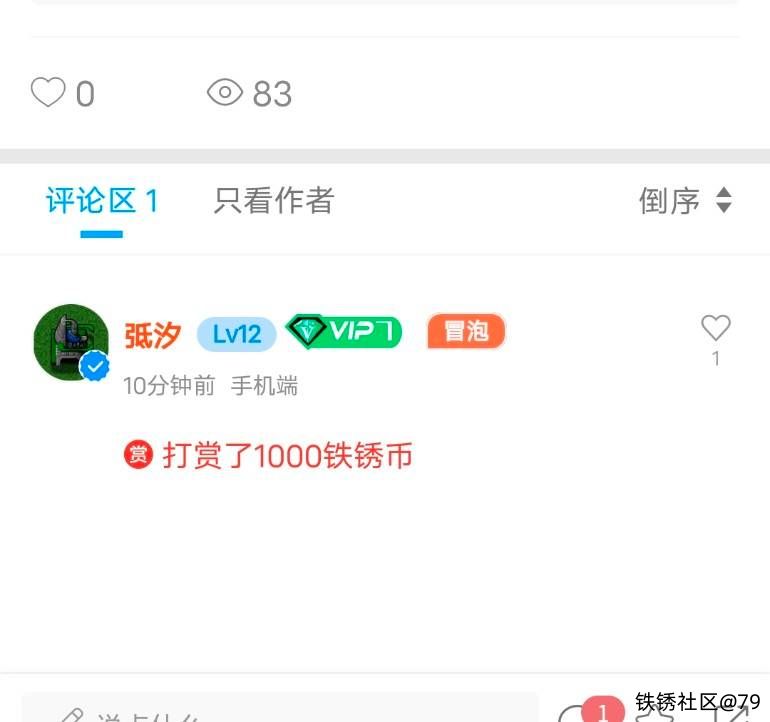This screenshot has height=722, width=770.
Task: Like the post with the heart icon
Action: click(48, 93)
